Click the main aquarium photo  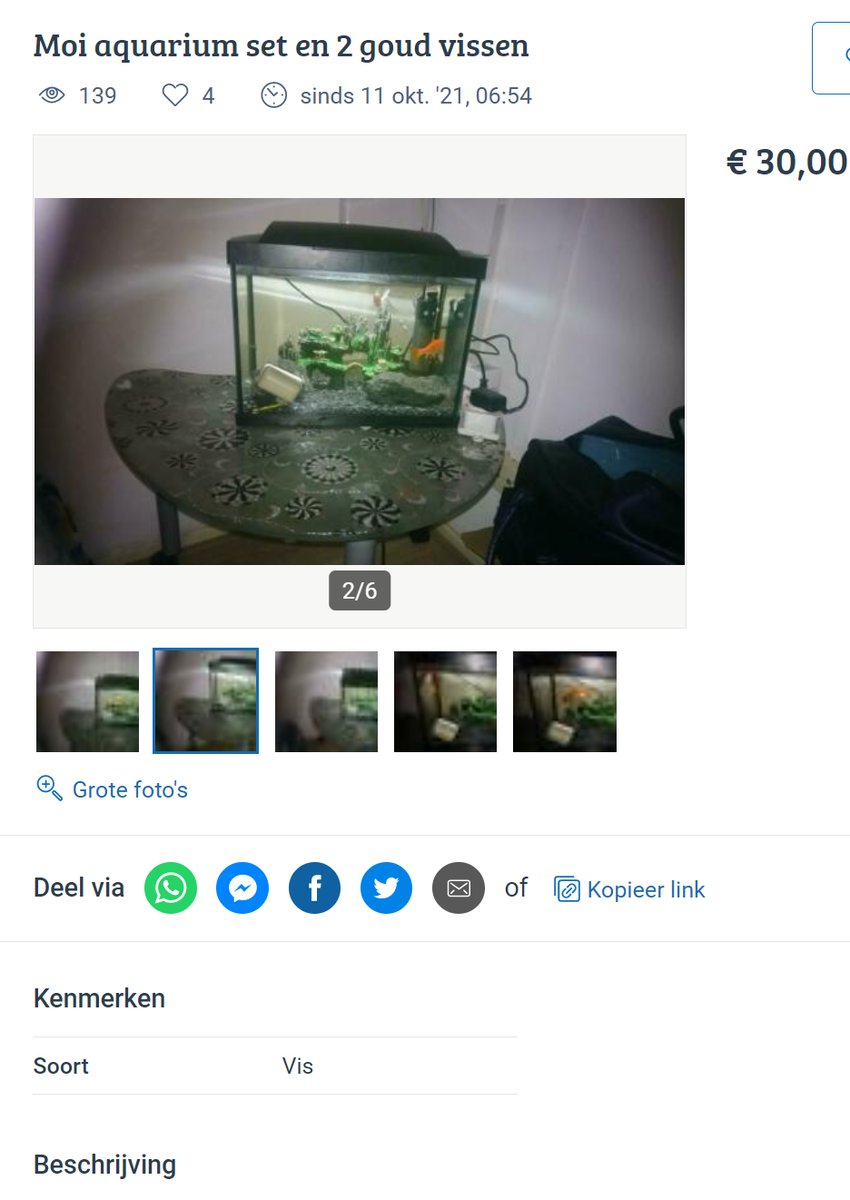[359, 380]
